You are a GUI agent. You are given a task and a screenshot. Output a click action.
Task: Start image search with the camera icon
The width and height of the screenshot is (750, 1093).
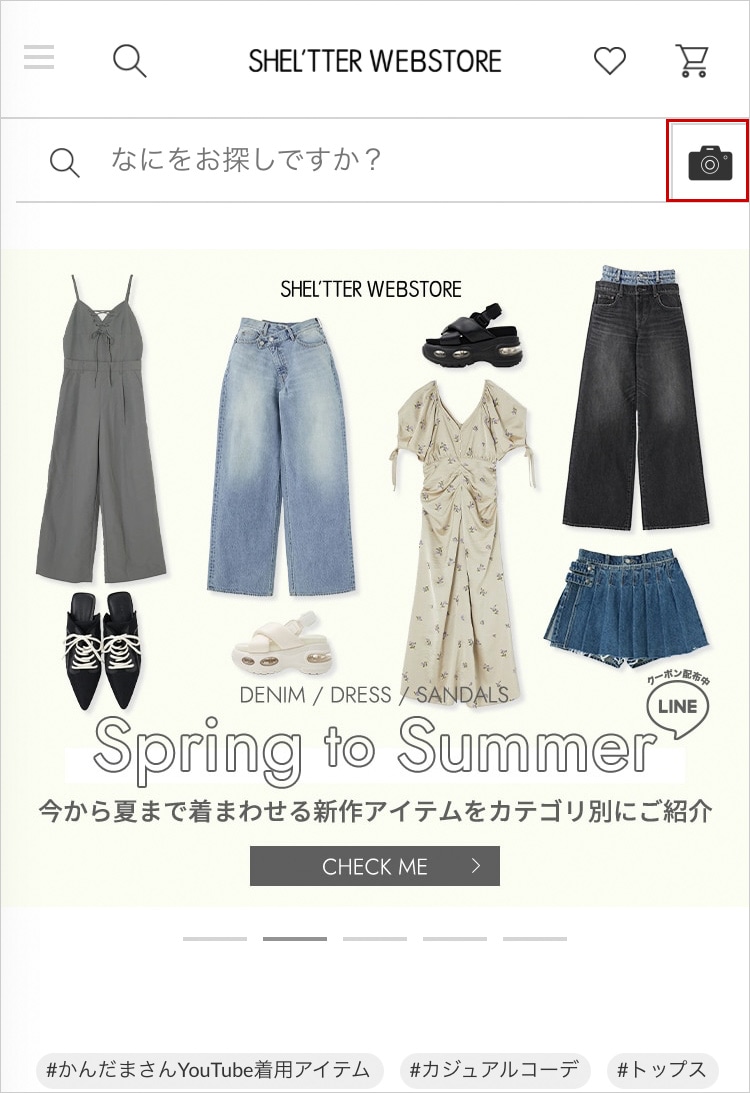click(x=709, y=162)
